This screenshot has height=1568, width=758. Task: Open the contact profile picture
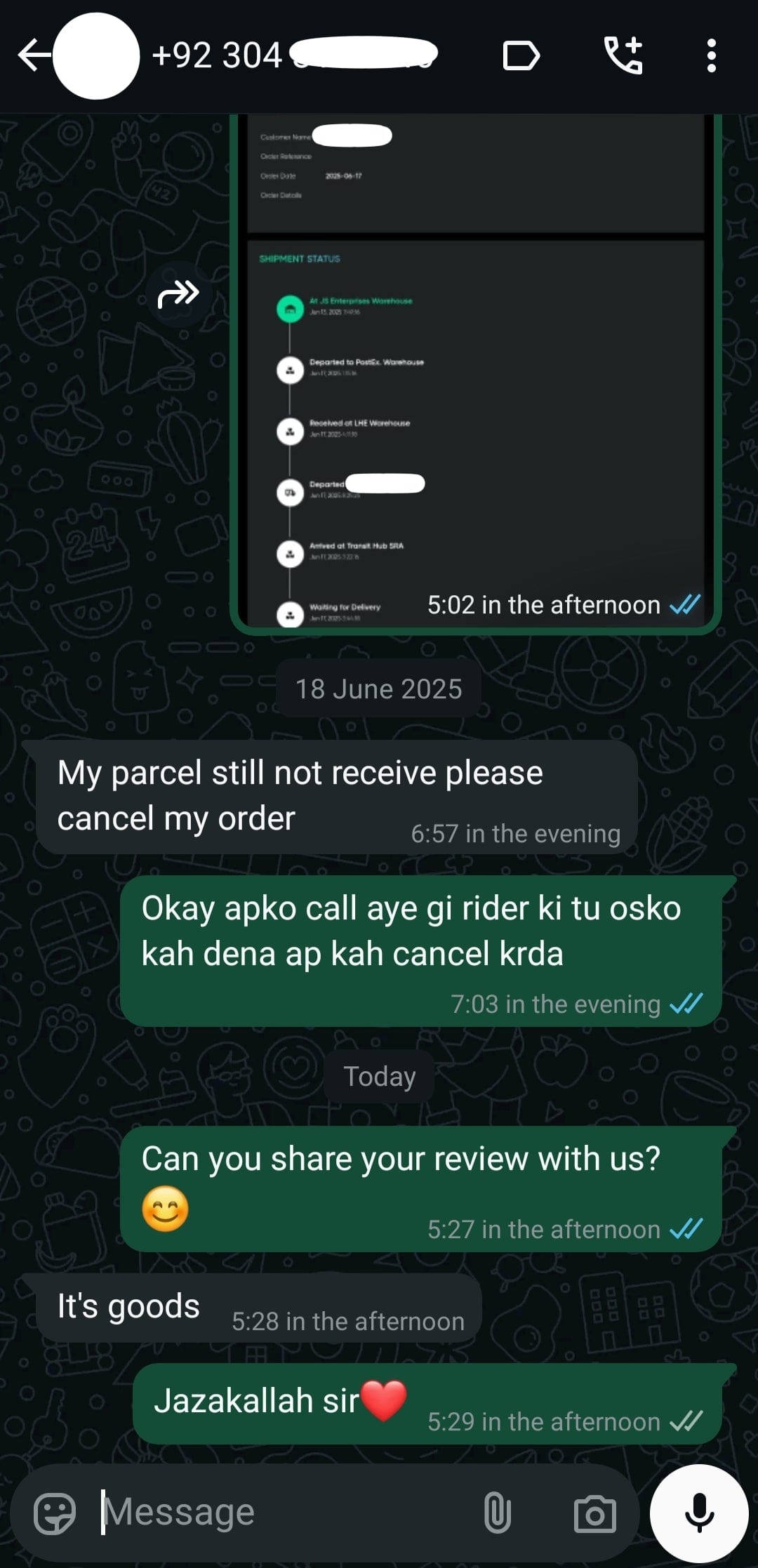coord(96,55)
